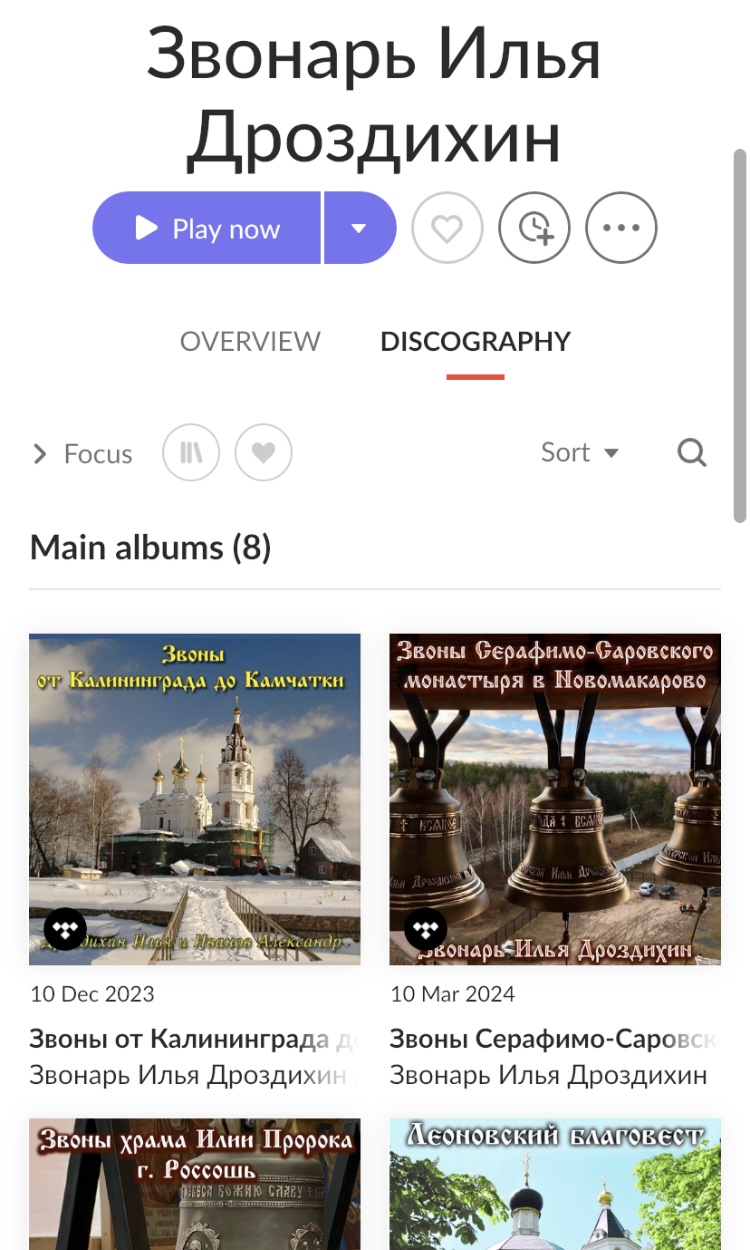Viewport: 750px width, 1250px height.
Task: Open album Звоны храма Илии Пророка
Action: coord(194,1184)
